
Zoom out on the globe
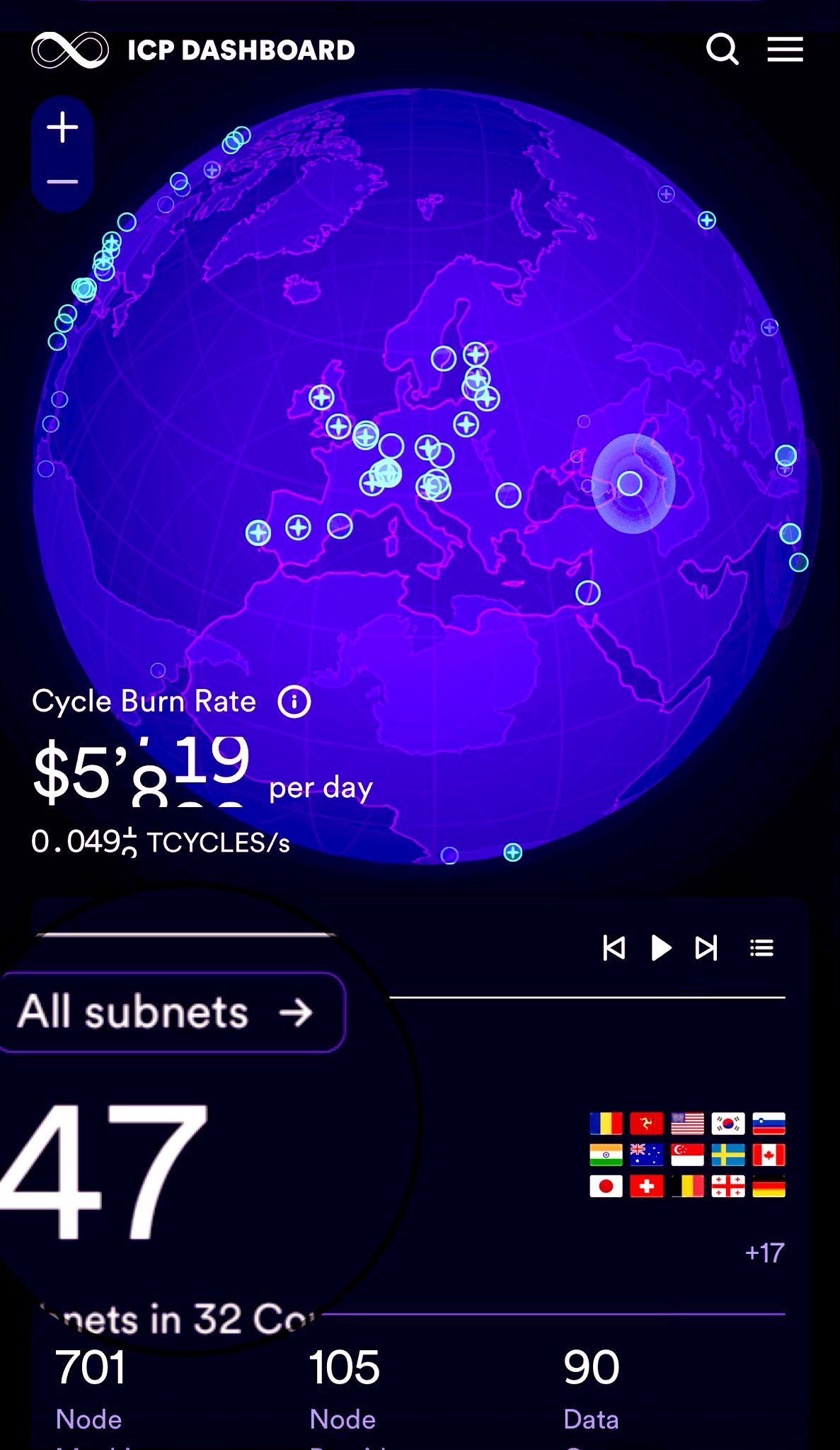(62, 182)
